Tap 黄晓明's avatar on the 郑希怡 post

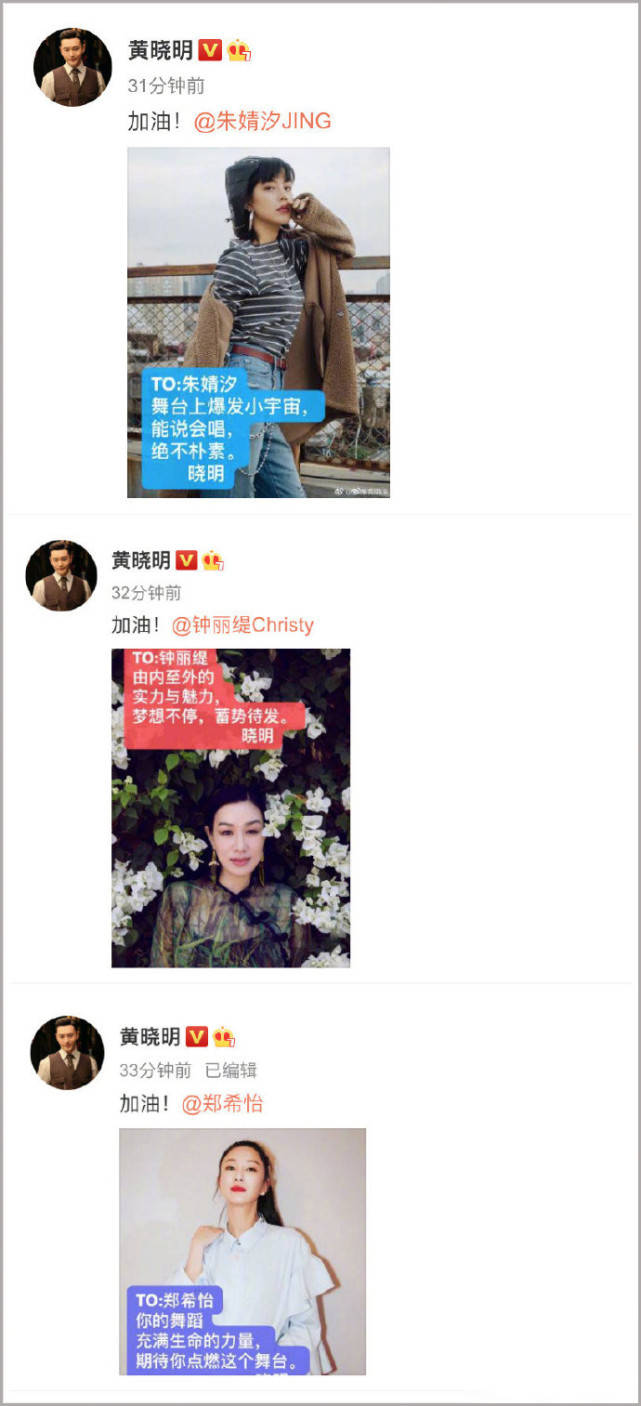(x=67, y=1052)
